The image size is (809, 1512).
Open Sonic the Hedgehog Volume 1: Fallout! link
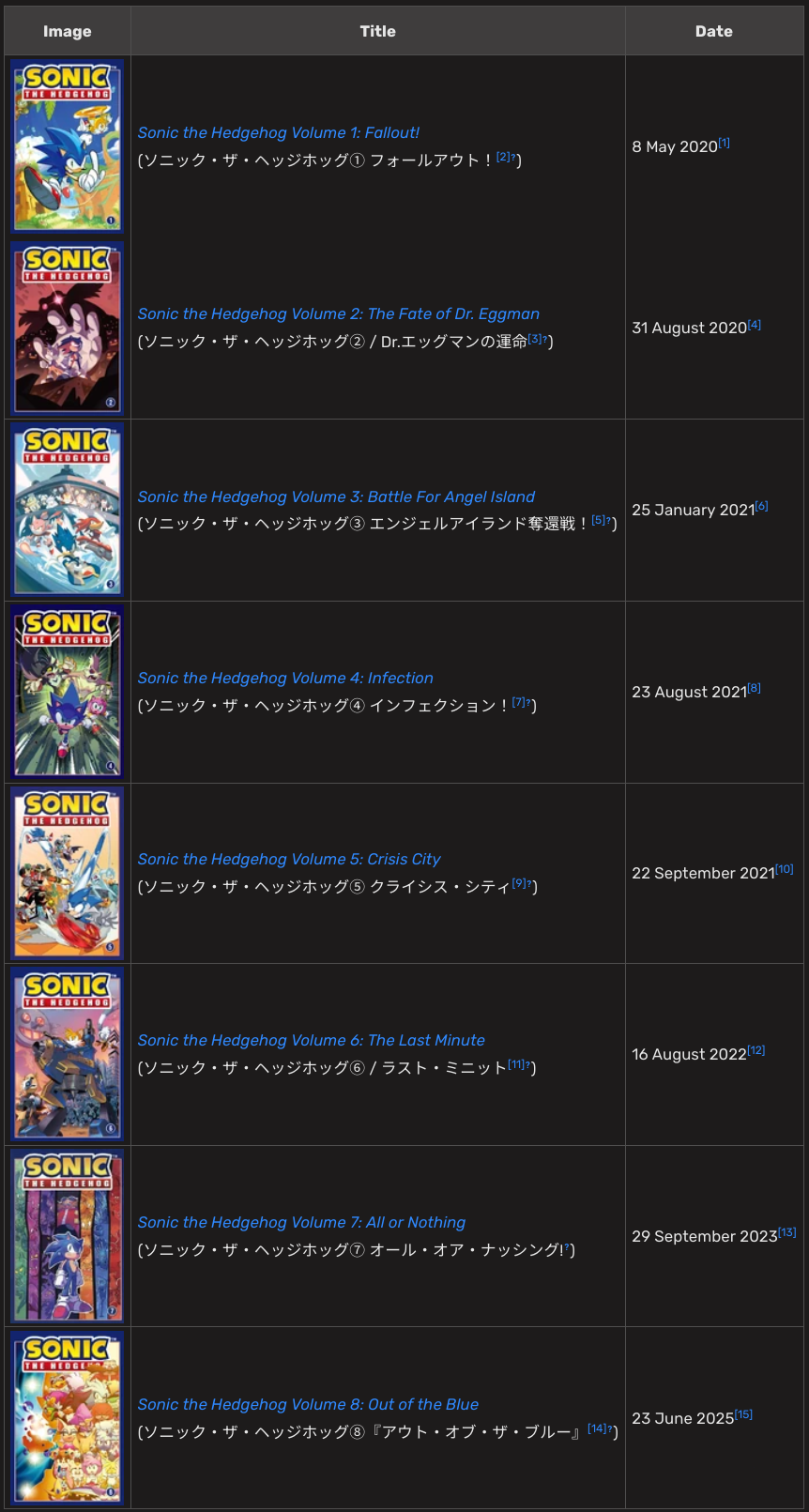click(x=278, y=133)
